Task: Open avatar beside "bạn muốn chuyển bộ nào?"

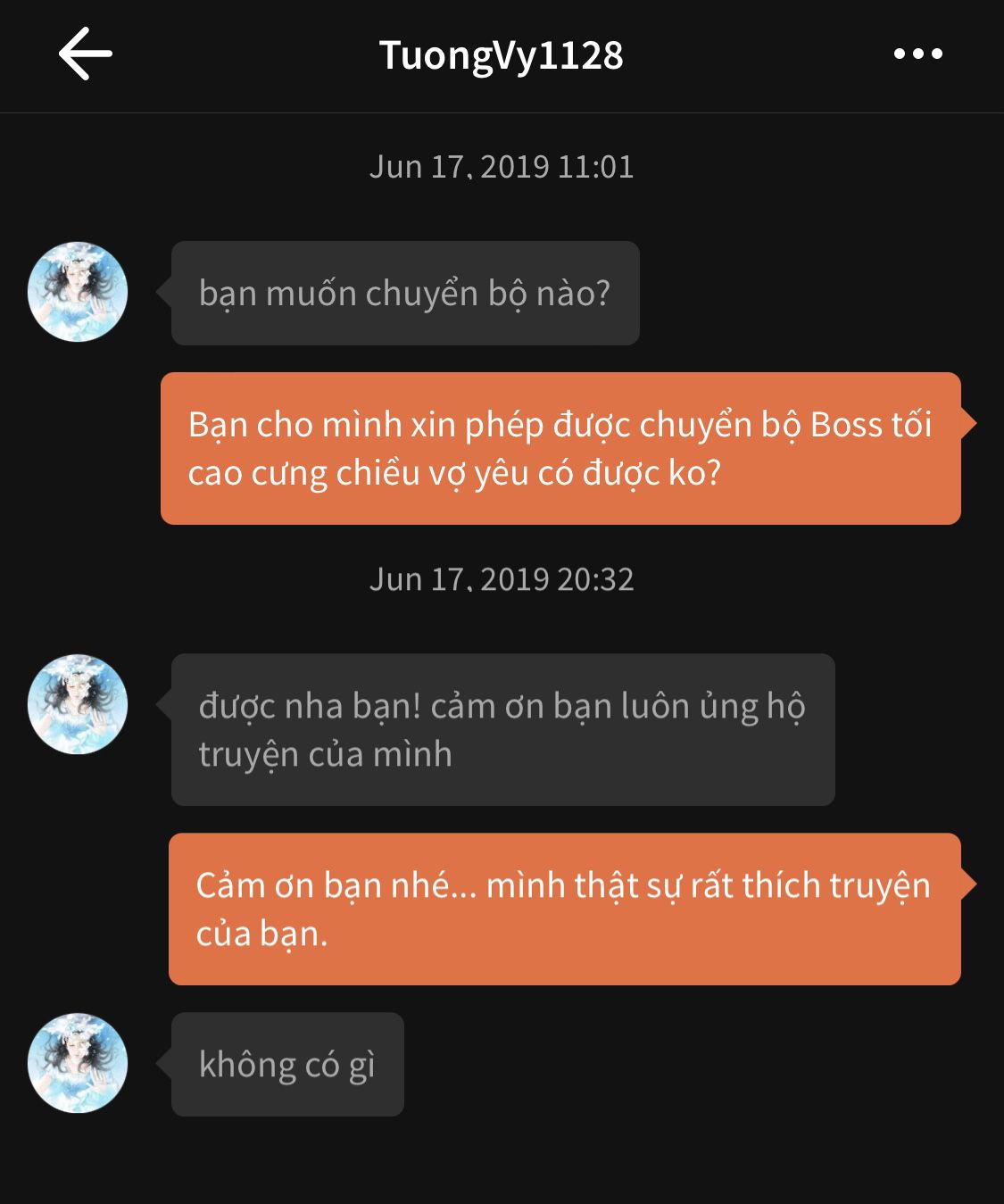Action: 78,292
